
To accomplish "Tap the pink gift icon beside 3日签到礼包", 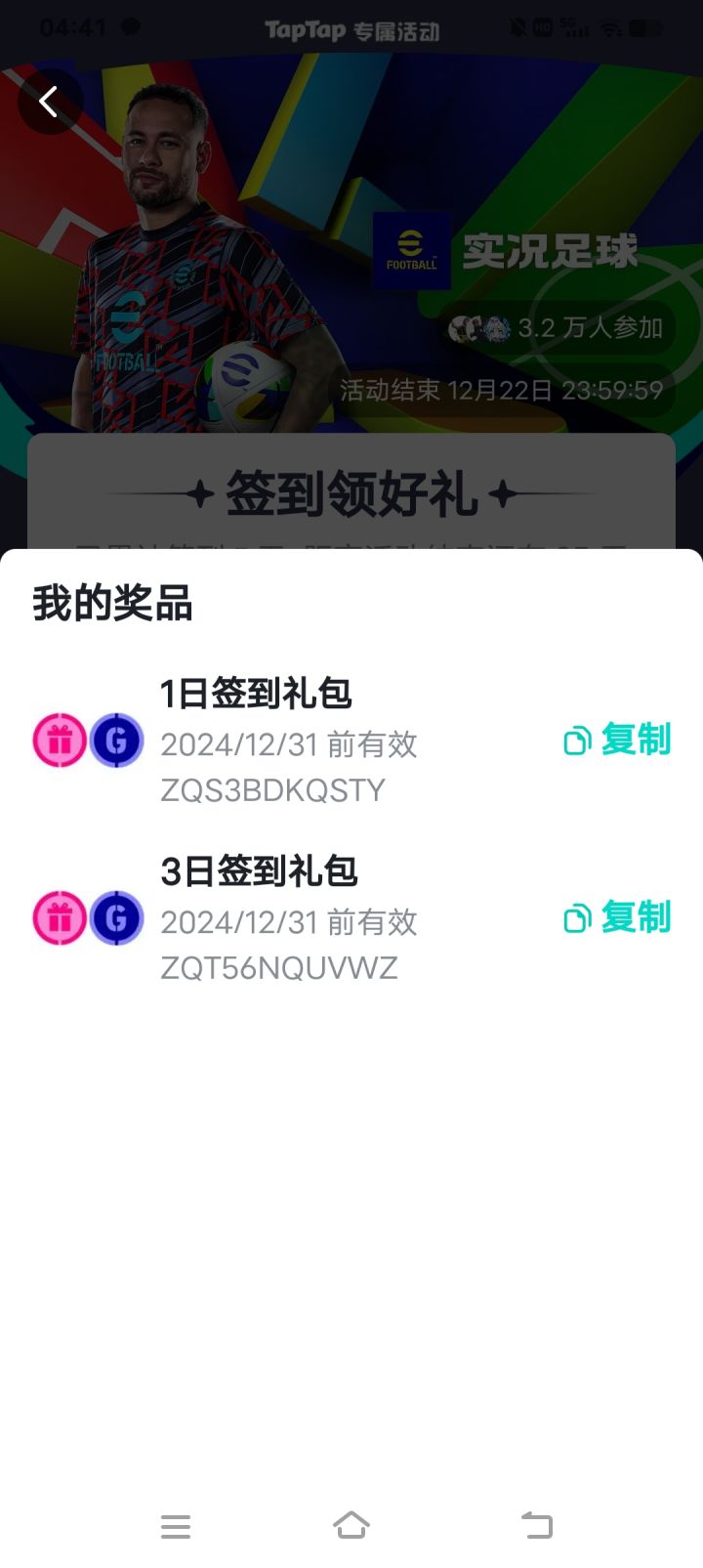I will pyautogui.click(x=60, y=918).
